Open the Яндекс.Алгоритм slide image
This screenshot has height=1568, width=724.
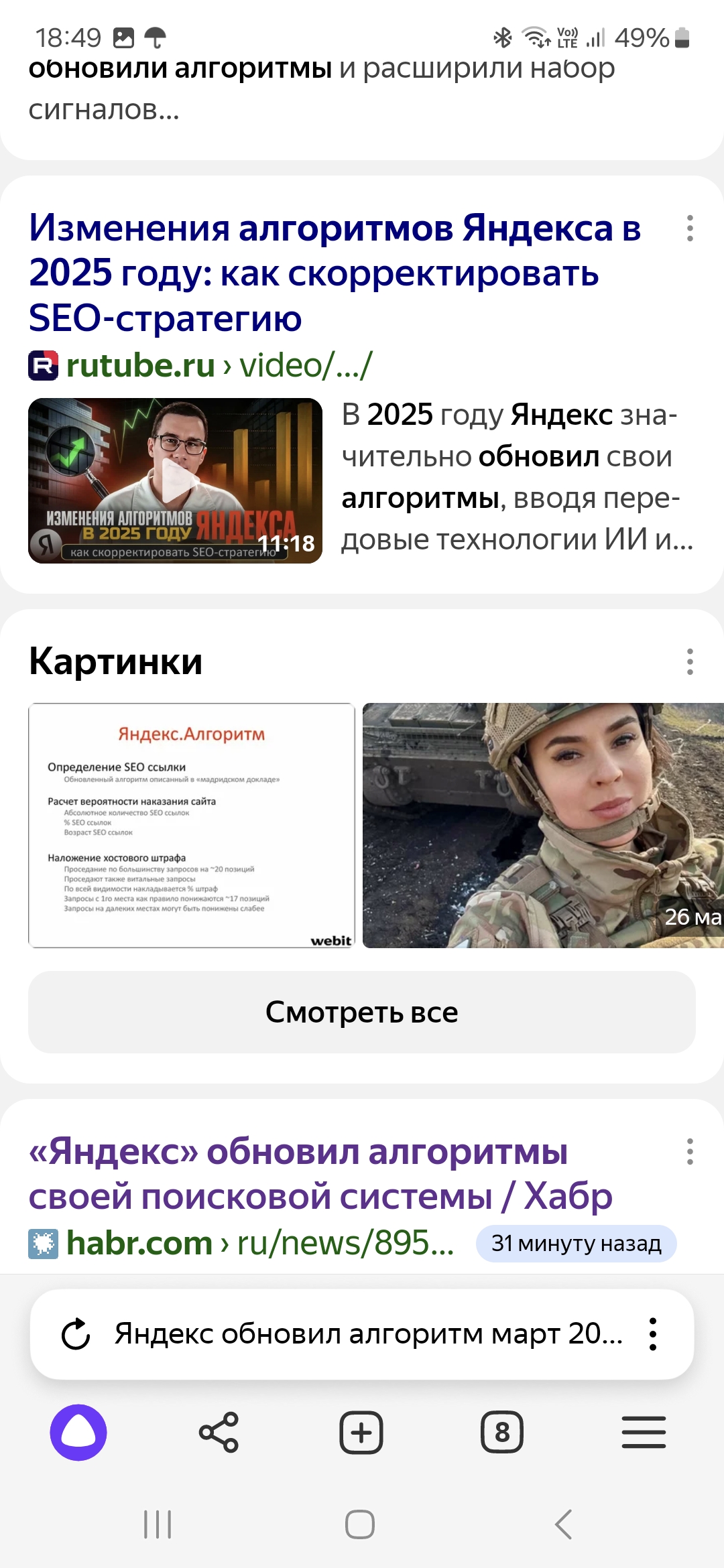(x=192, y=825)
